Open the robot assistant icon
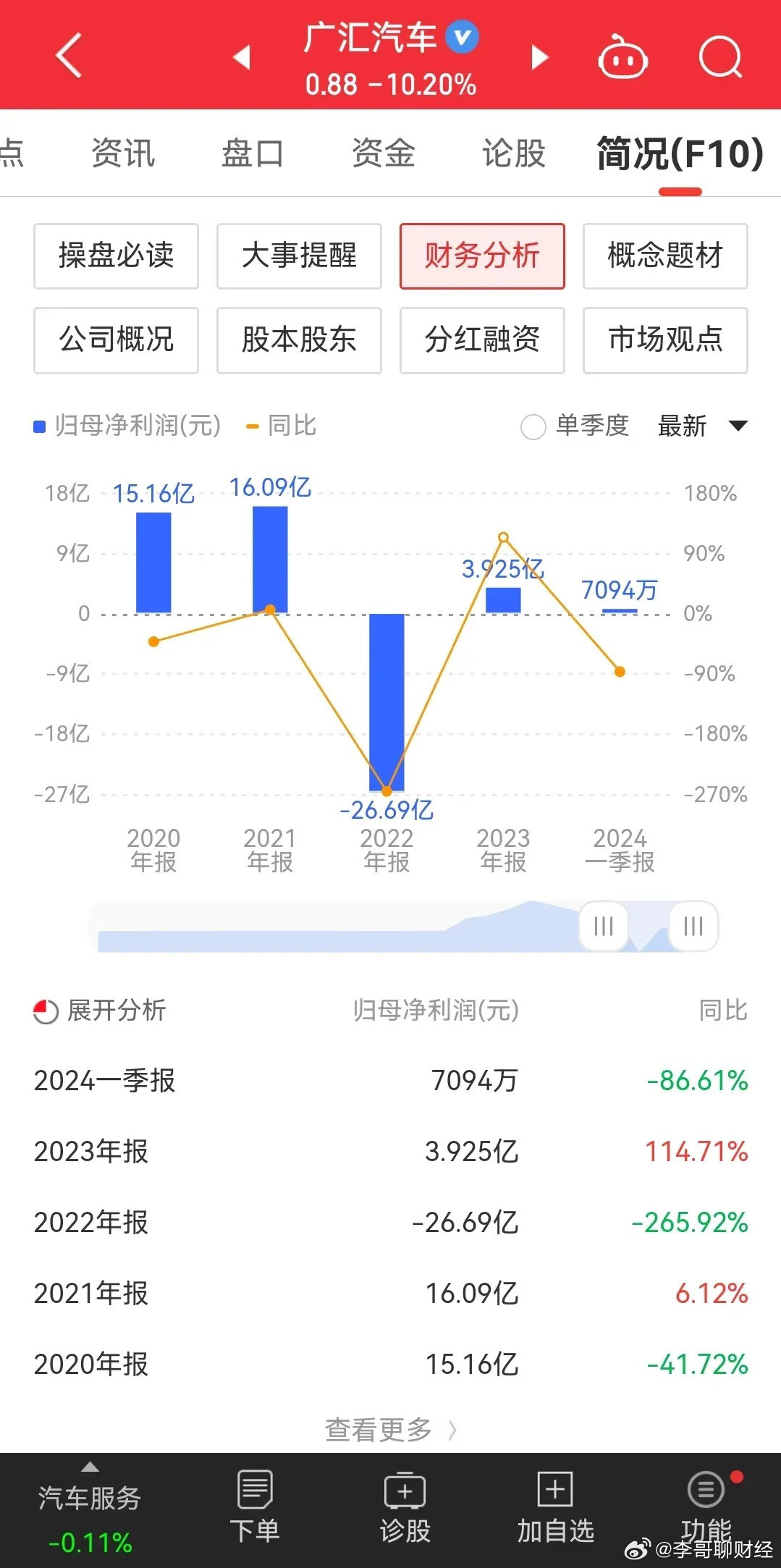This screenshot has width=781, height=1568. coord(622,57)
